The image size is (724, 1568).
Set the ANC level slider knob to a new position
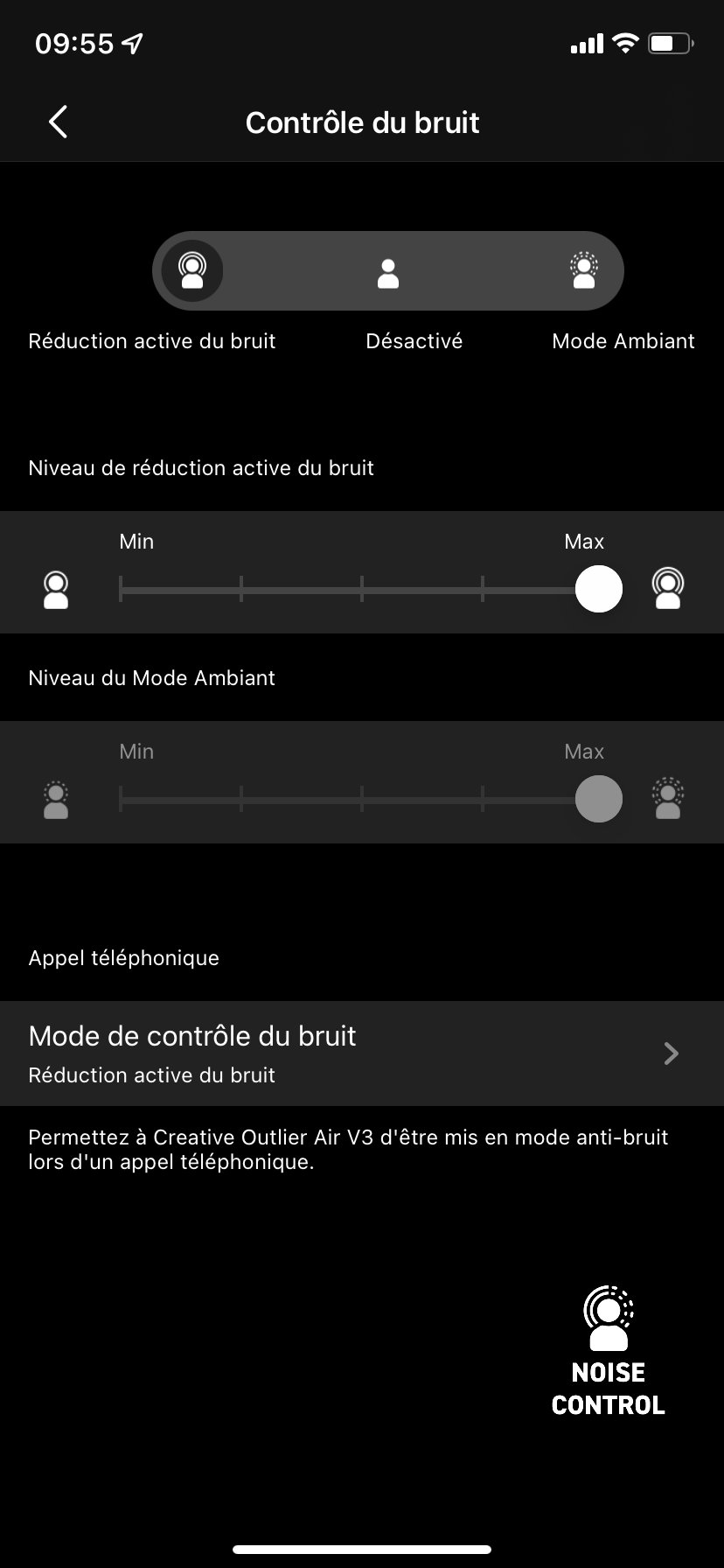click(598, 588)
